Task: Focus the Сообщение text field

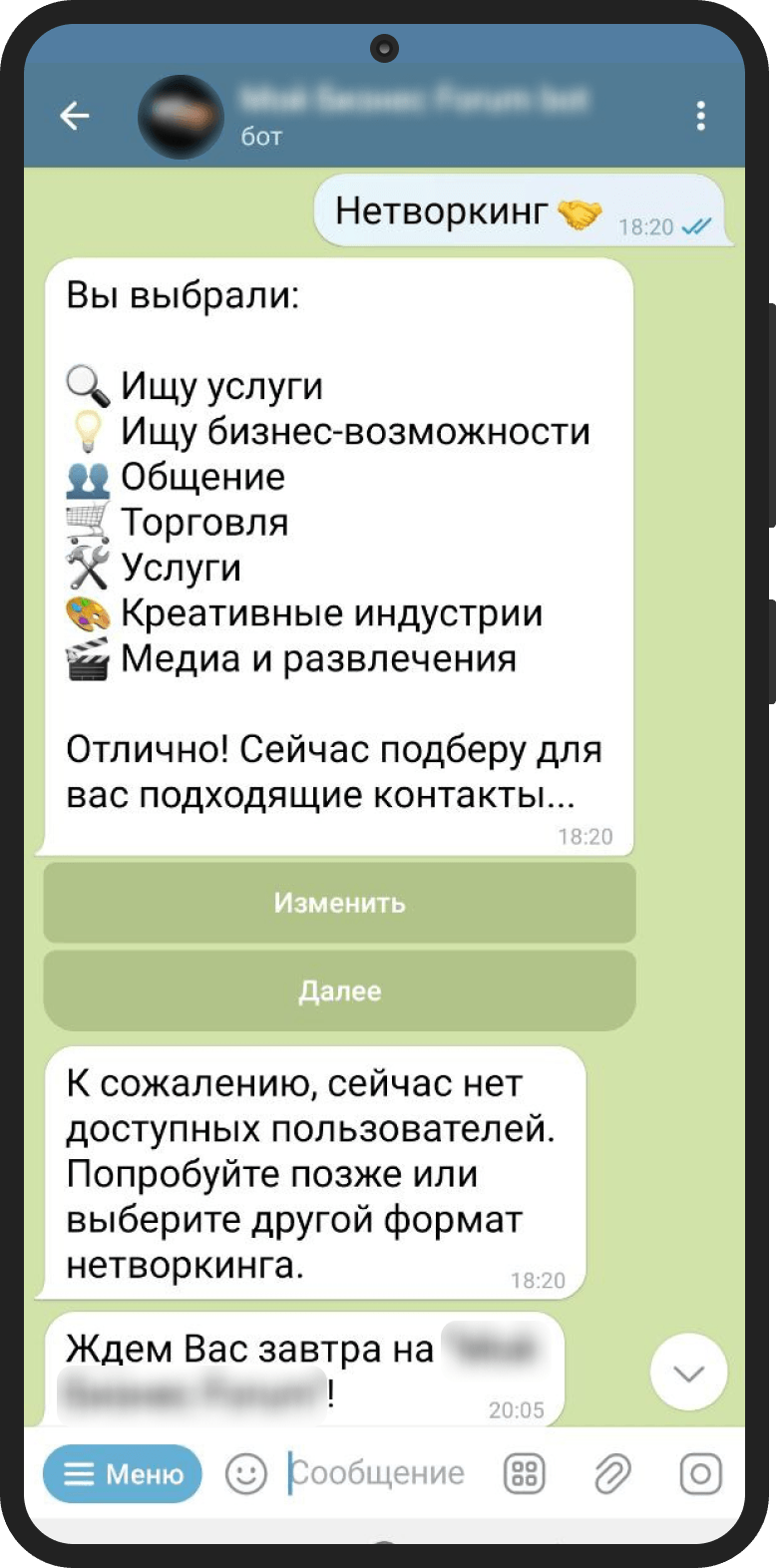Action: click(x=379, y=1473)
